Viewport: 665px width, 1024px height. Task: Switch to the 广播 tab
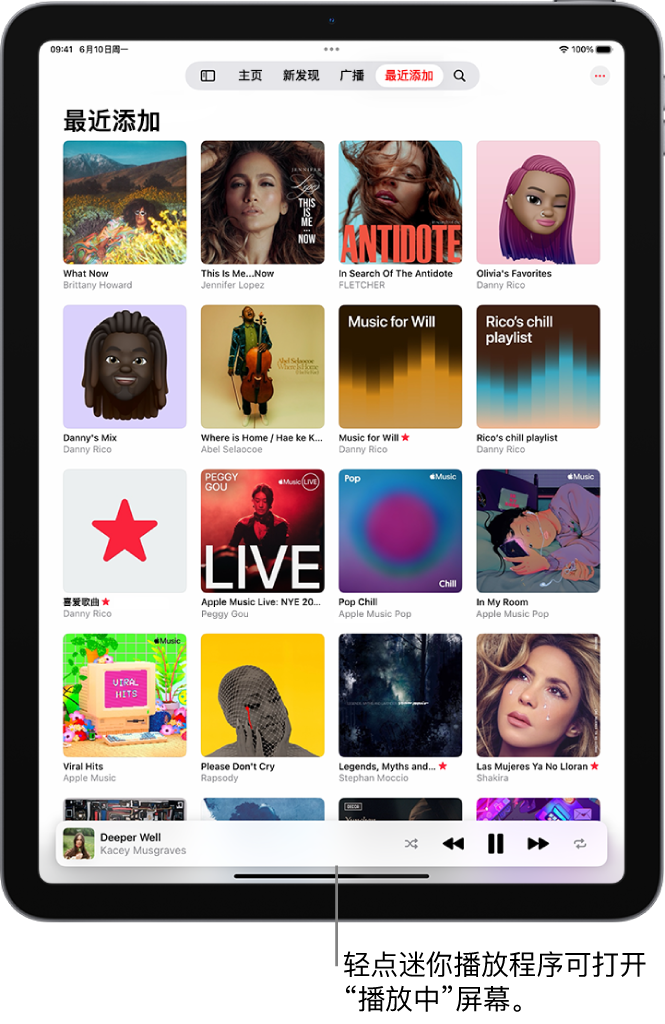coord(352,76)
